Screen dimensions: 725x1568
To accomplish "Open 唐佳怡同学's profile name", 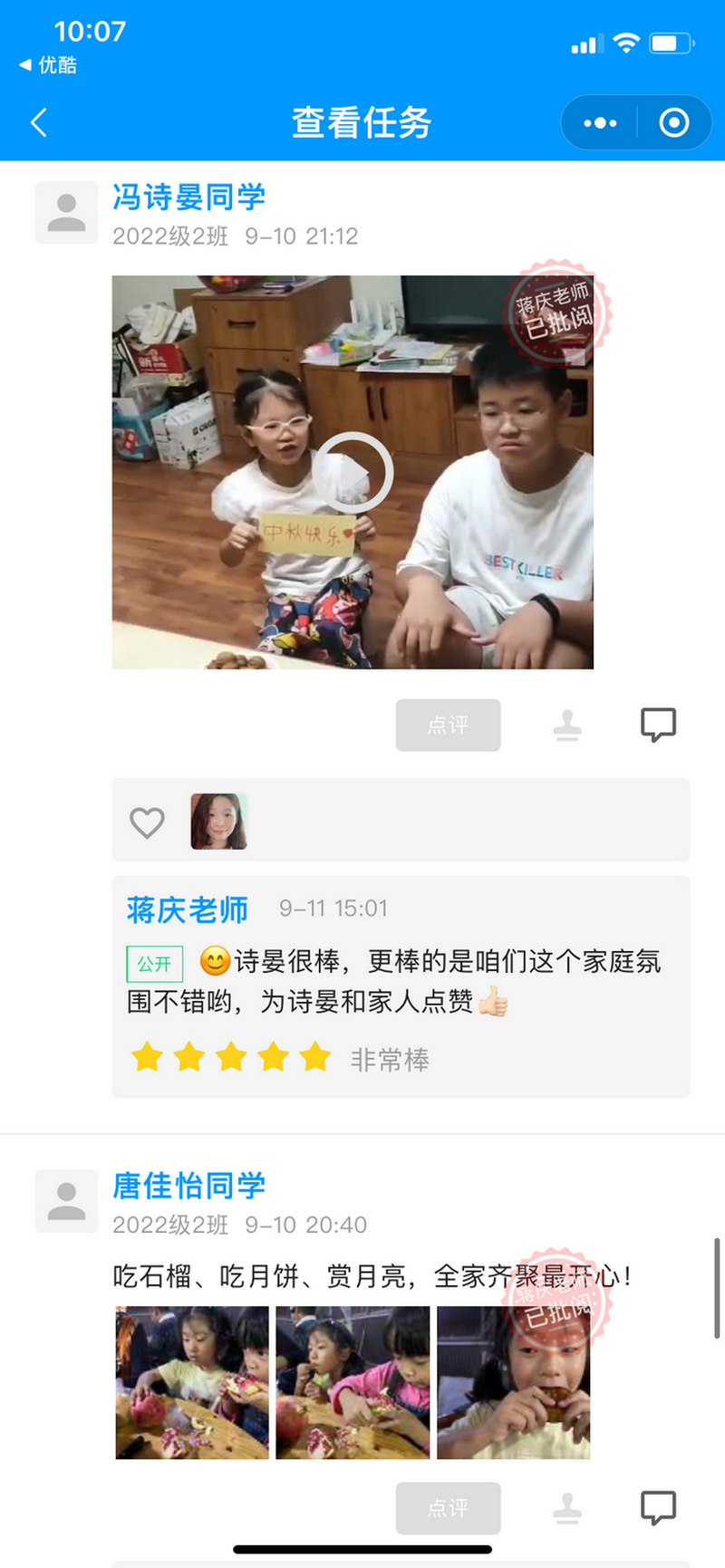I will pyautogui.click(x=188, y=1185).
